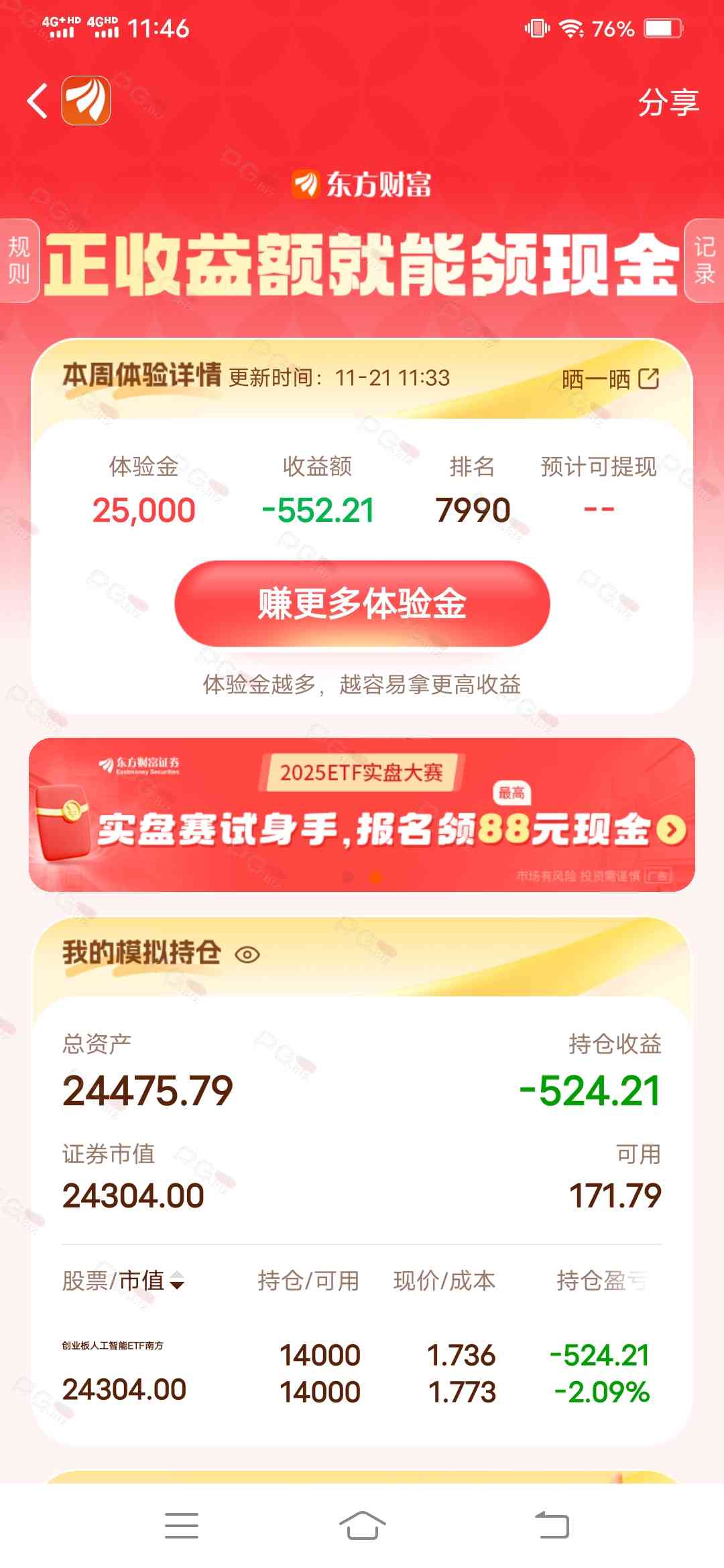This screenshot has width=724, height=1568.
Task: Open the 规则 rules side tab
Action: tap(19, 261)
